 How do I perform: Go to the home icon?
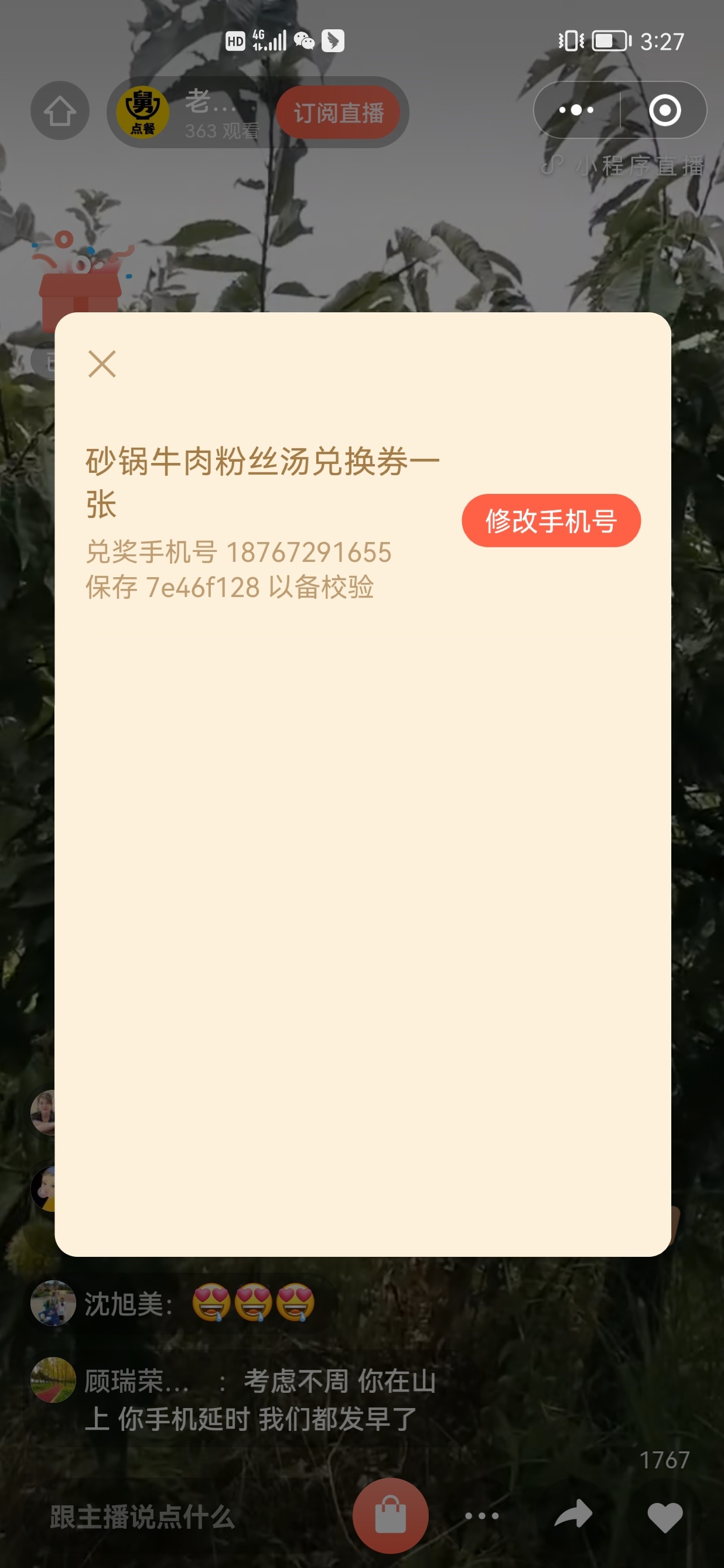pyautogui.click(x=60, y=111)
